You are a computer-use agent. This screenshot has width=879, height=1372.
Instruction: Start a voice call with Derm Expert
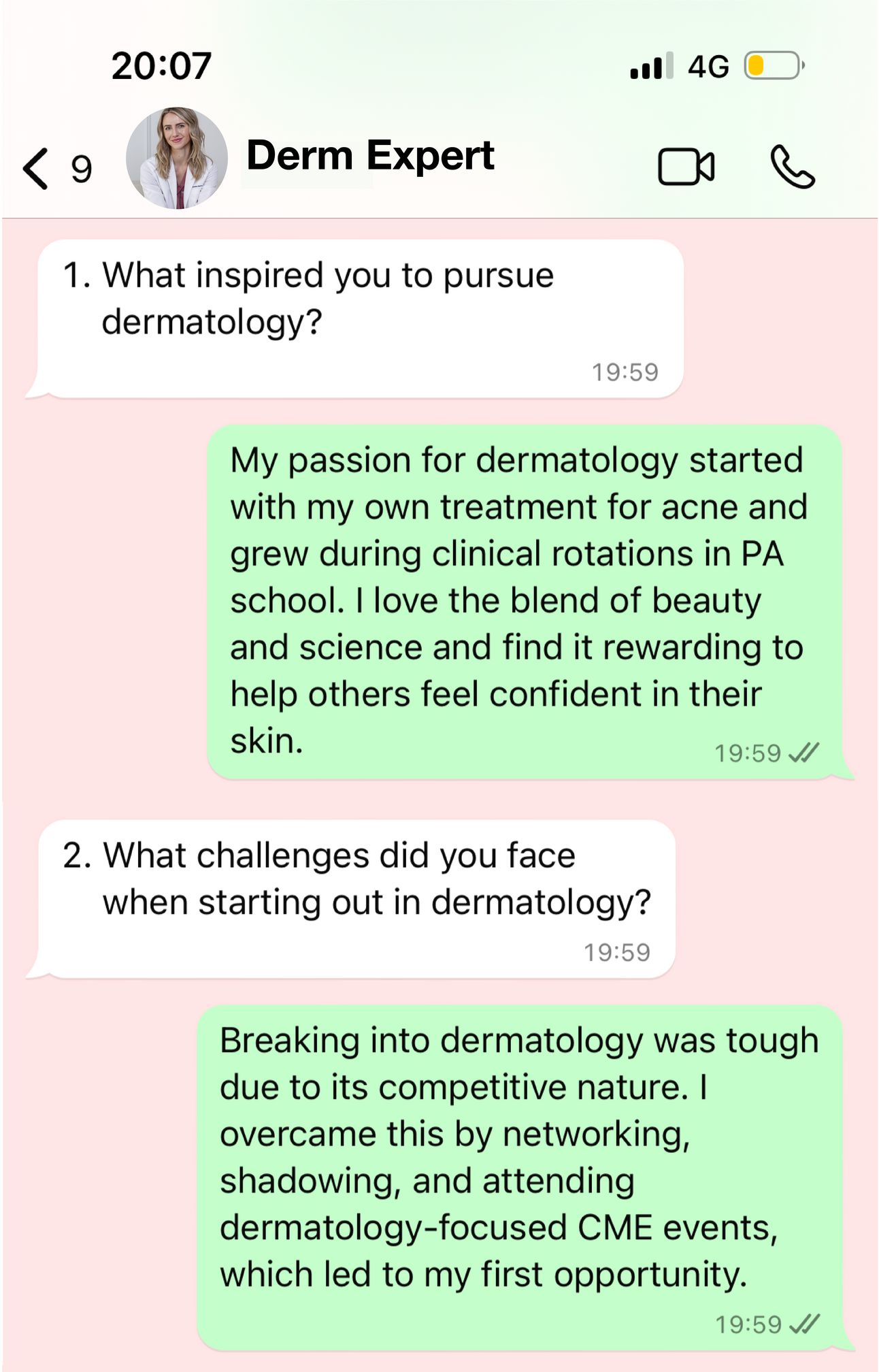tap(792, 167)
